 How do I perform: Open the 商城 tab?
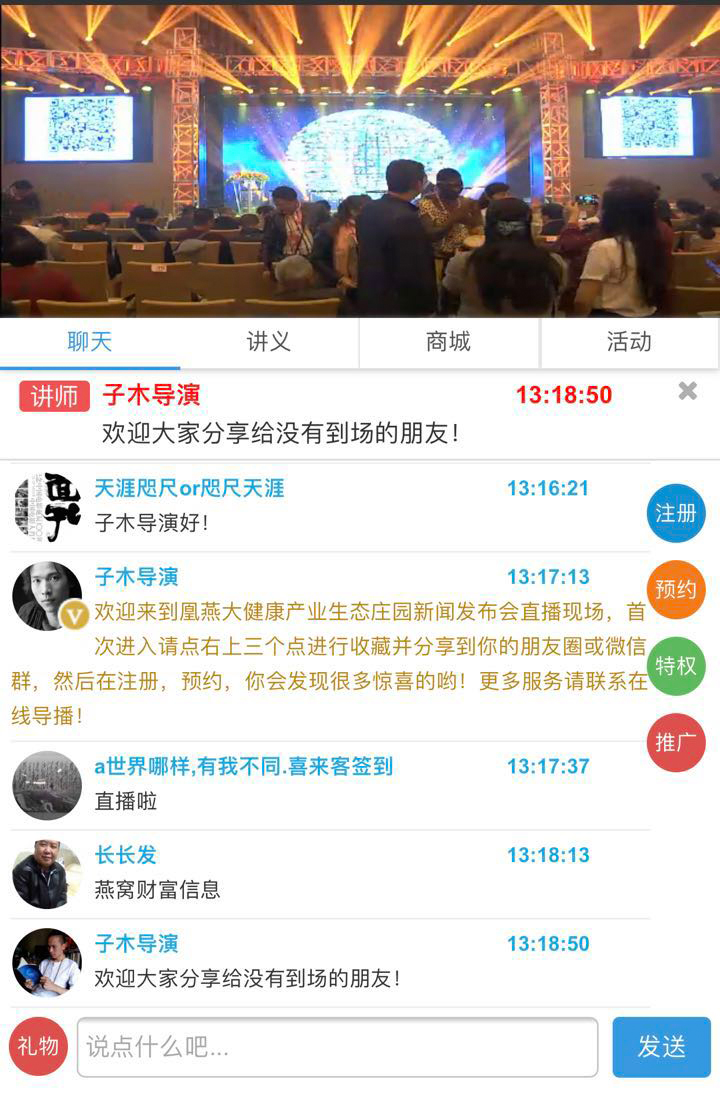pos(448,342)
